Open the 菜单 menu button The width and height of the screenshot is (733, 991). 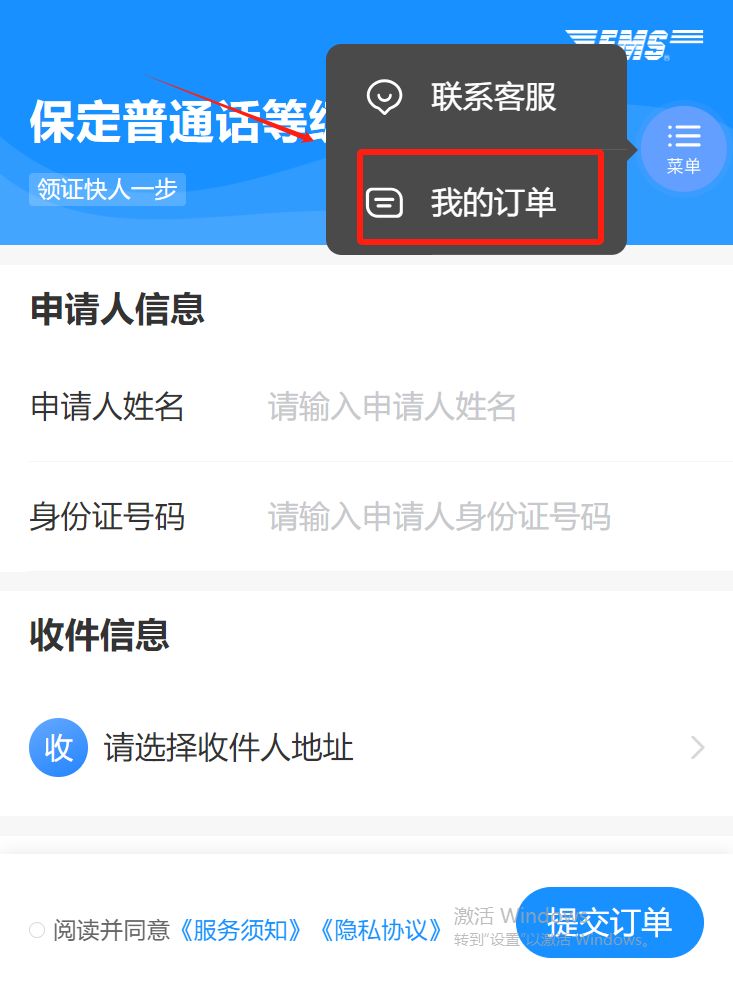click(x=684, y=147)
